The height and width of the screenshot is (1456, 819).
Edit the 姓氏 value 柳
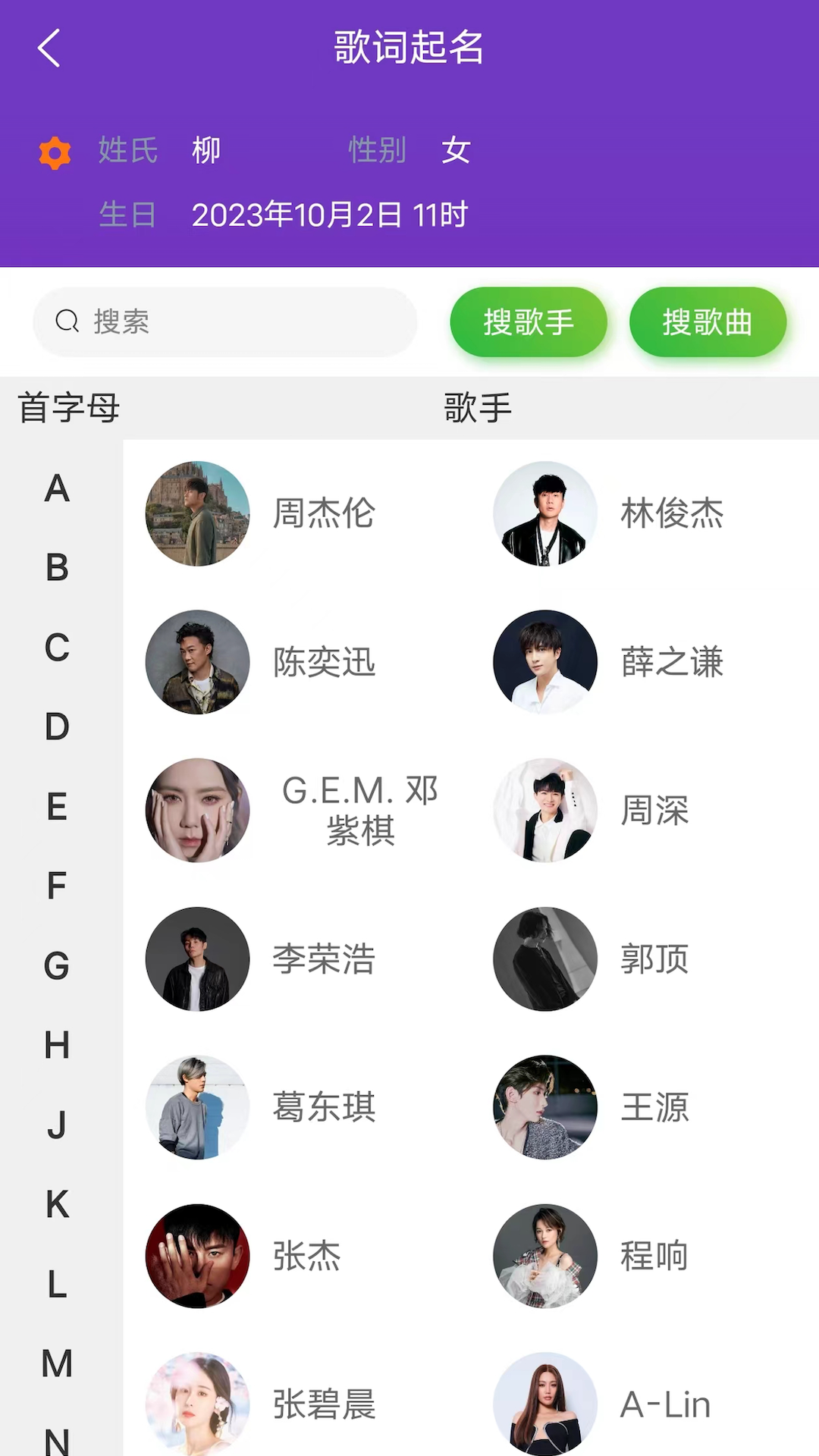[x=206, y=150]
